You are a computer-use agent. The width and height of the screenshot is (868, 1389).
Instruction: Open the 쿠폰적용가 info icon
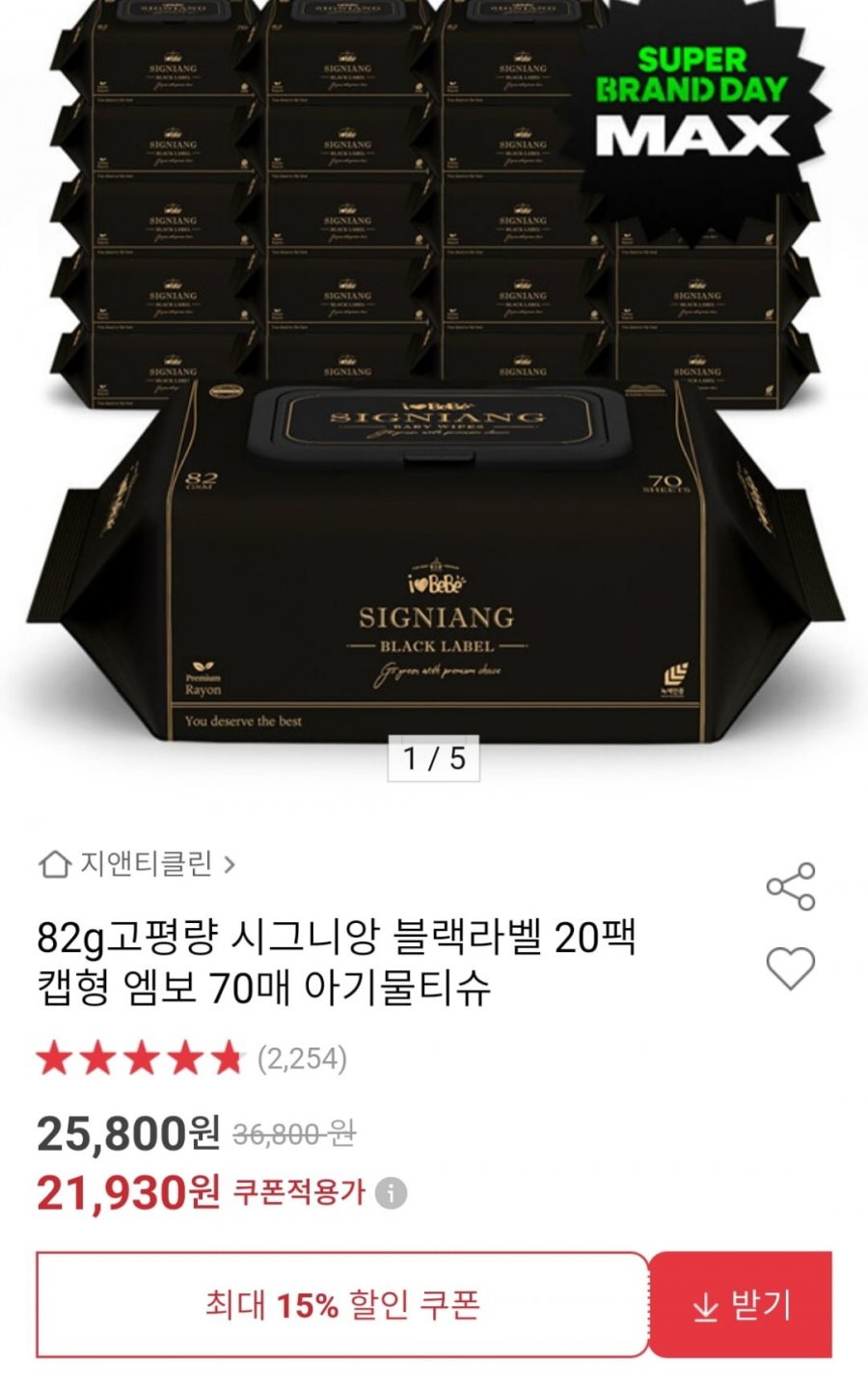[391, 1193]
